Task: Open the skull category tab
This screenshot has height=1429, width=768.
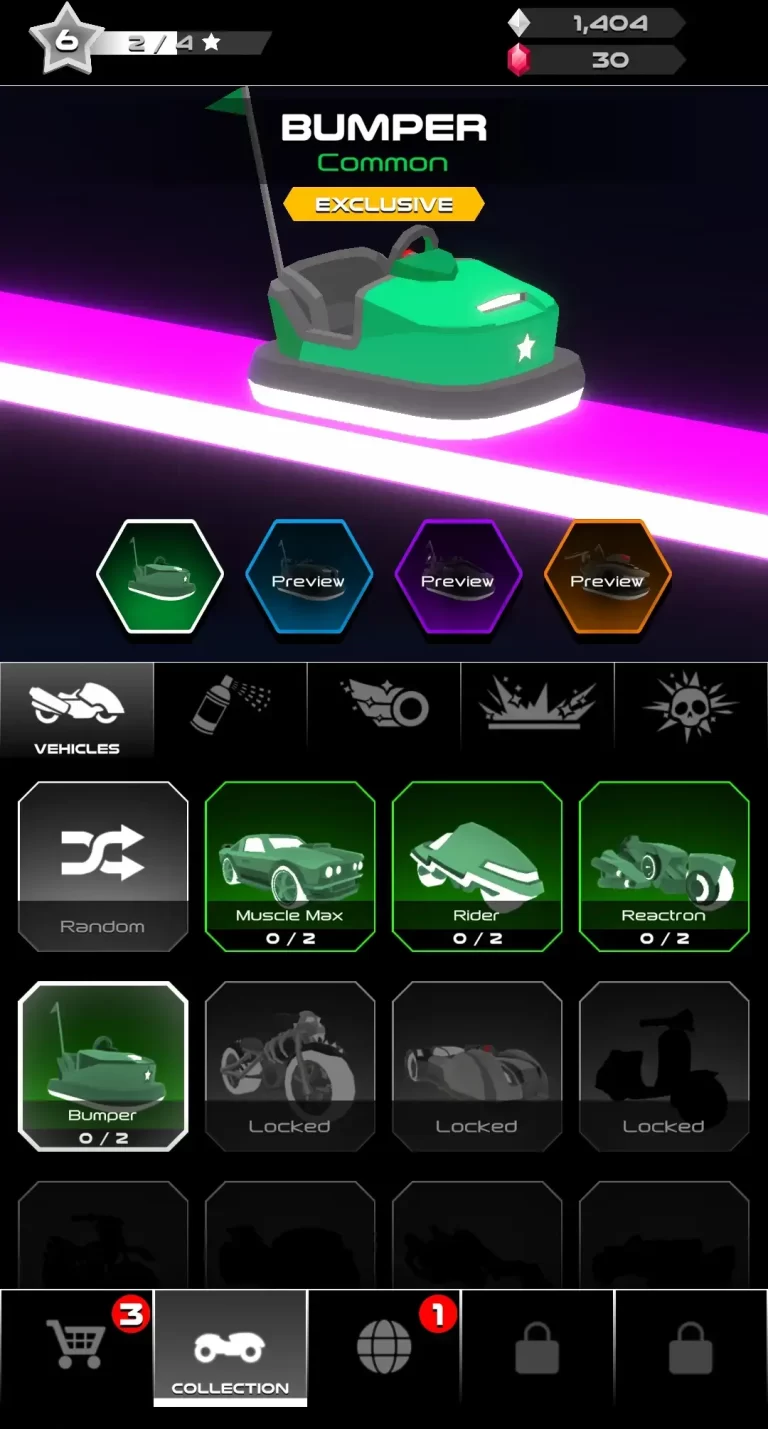Action: 690,708
